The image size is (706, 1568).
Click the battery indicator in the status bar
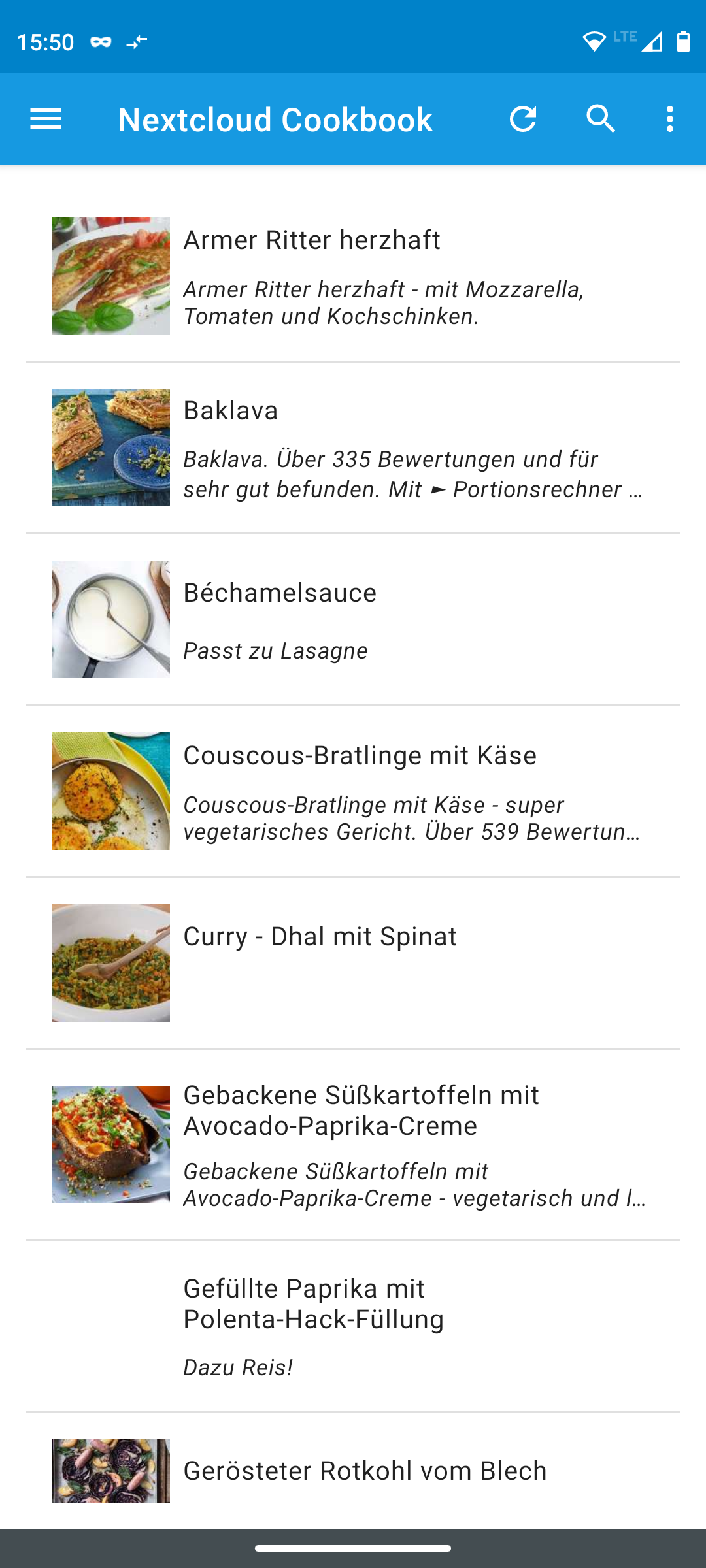[x=683, y=41]
